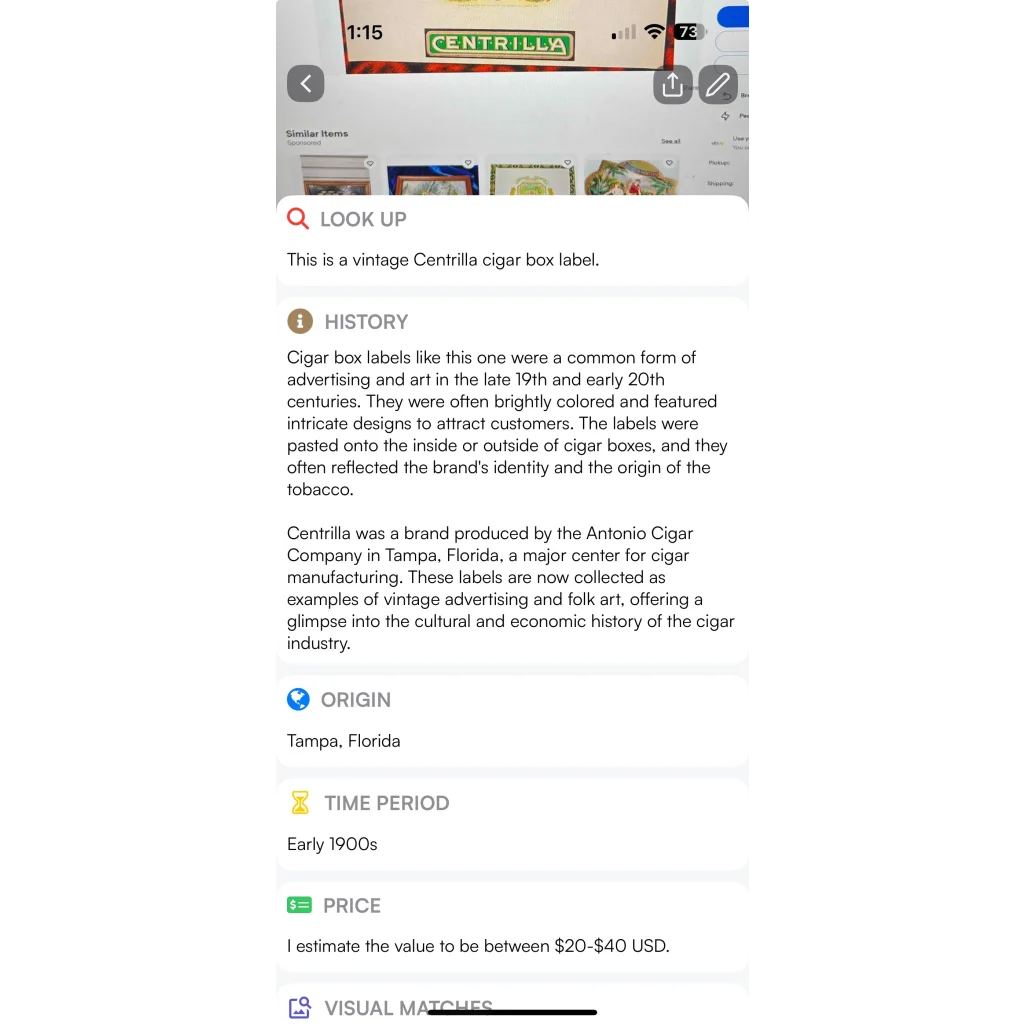Image resolution: width=1024 pixels, height=1024 pixels.
Task: Go back using the arrow button
Action: tap(306, 84)
